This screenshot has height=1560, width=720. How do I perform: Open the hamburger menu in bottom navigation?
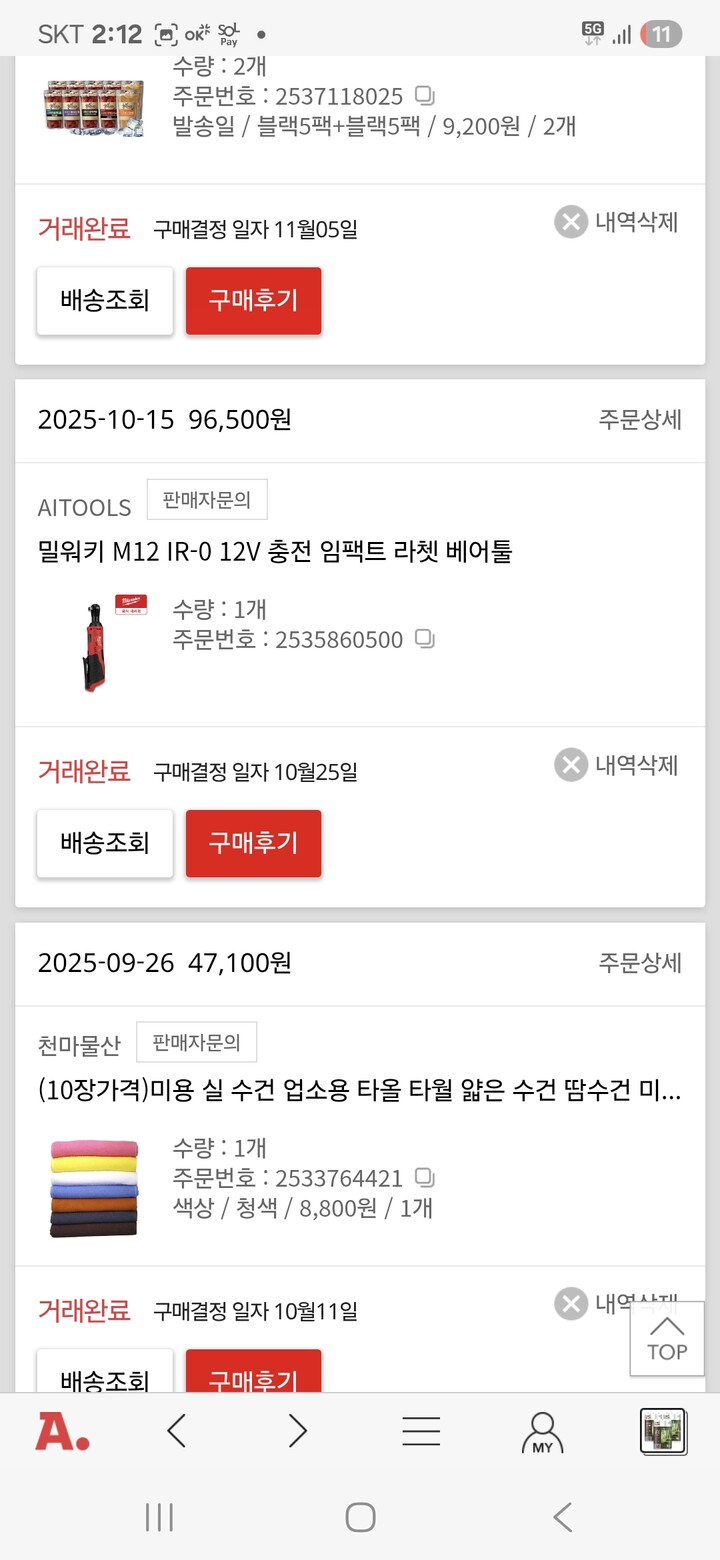click(420, 1432)
